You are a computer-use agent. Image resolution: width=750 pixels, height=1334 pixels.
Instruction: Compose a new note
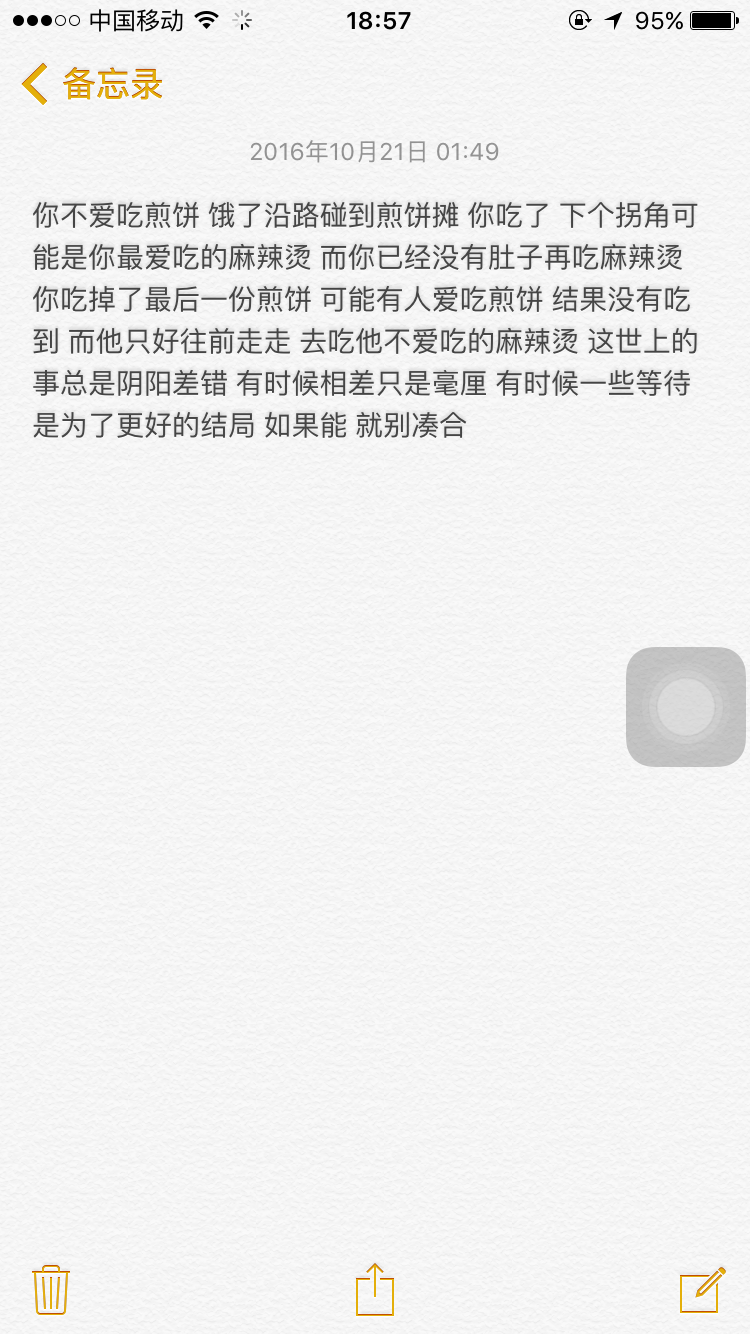pyautogui.click(x=702, y=1289)
